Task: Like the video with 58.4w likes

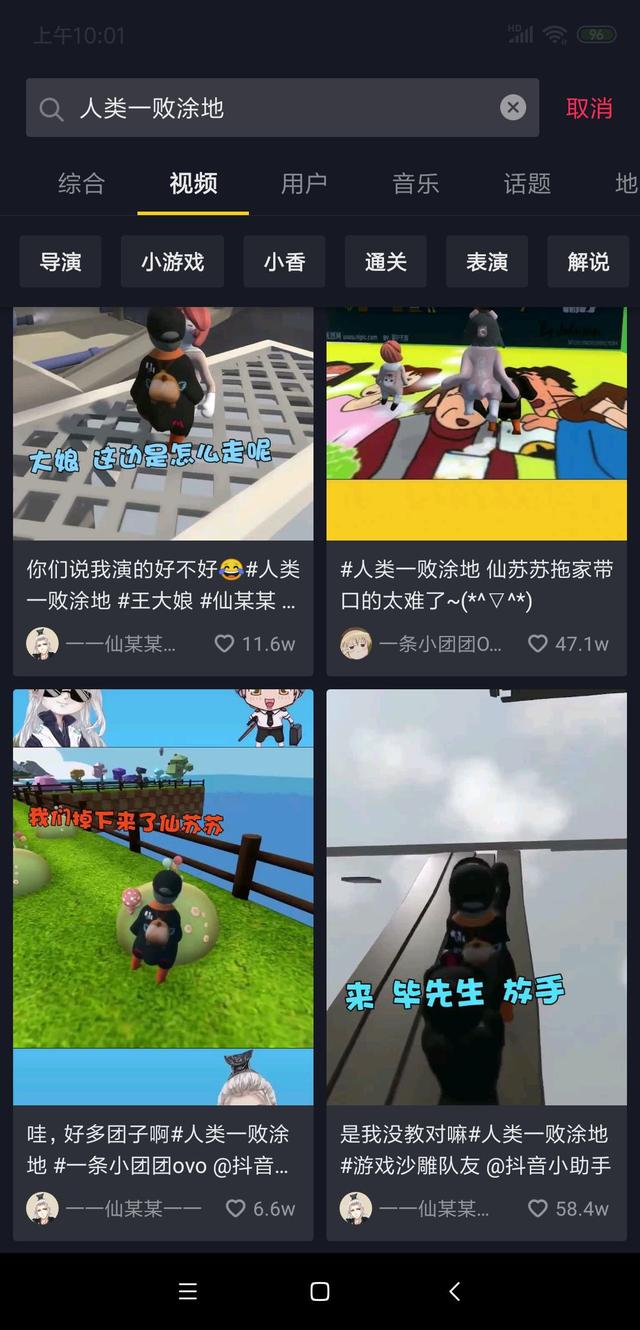Action: point(538,1208)
